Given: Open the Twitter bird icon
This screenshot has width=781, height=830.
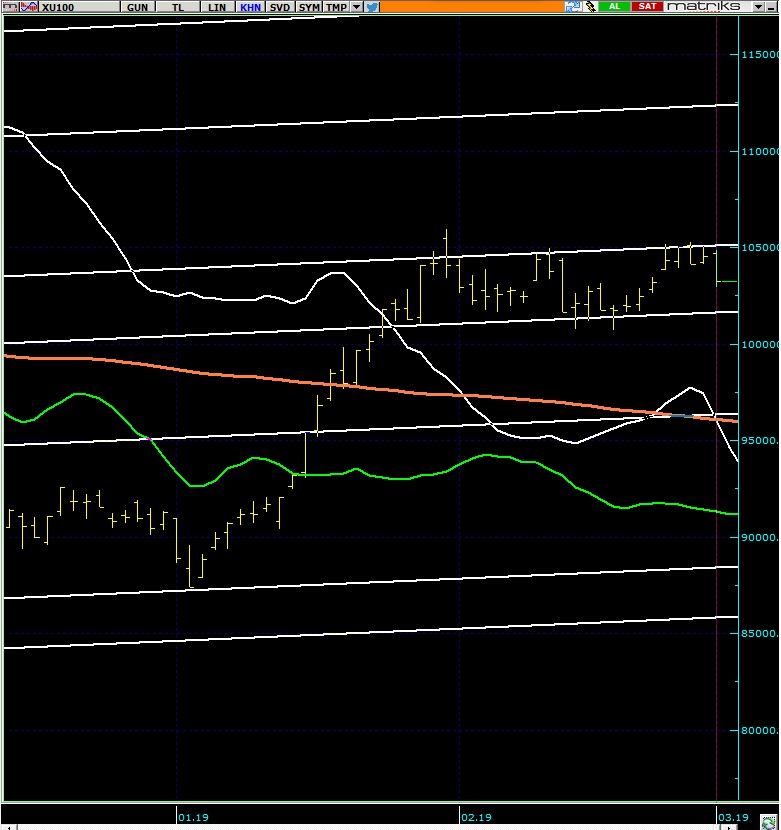Looking at the screenshot, I should 372,6.
